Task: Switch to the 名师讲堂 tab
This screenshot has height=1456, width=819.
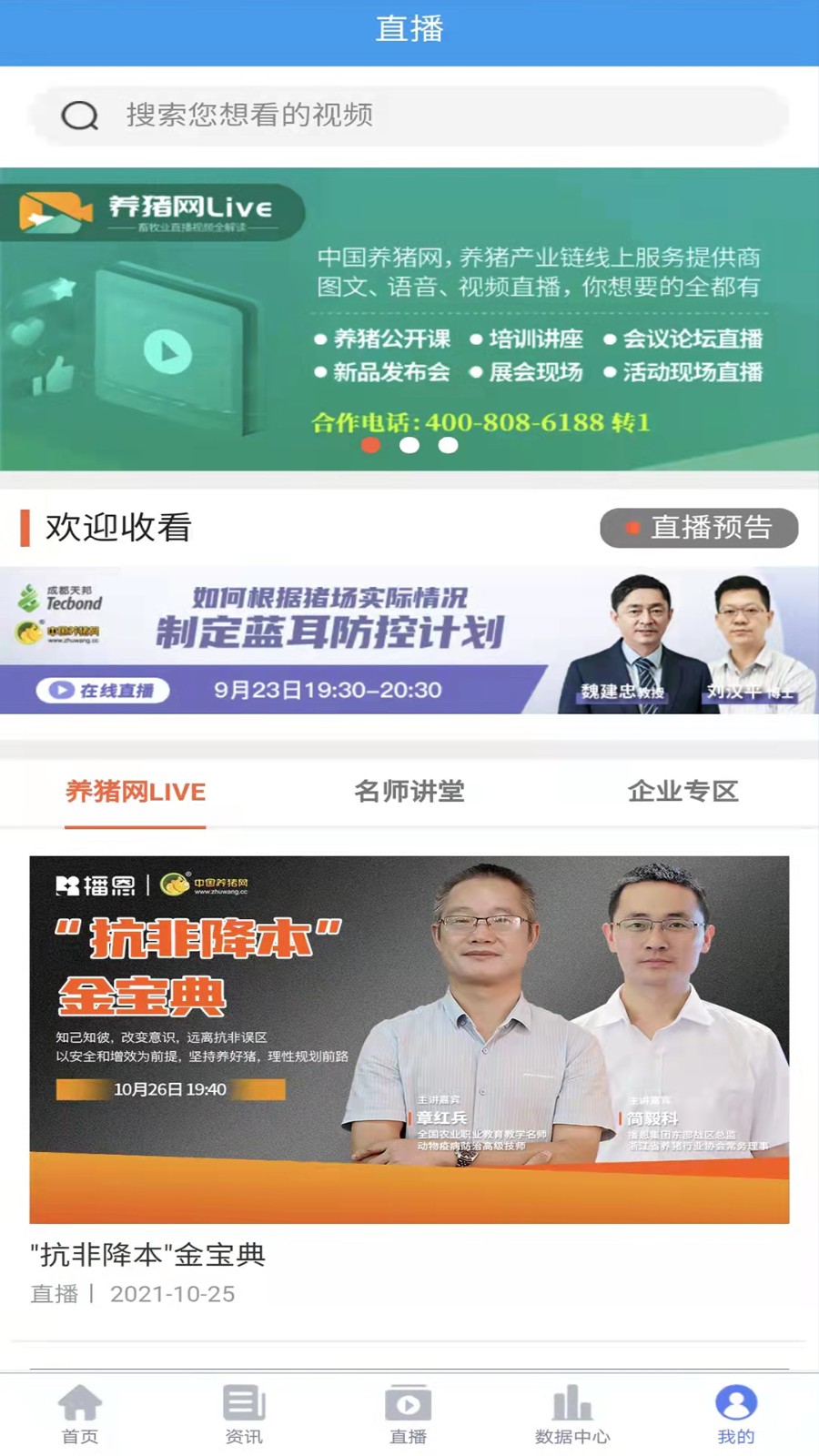Action: point(409,792)
